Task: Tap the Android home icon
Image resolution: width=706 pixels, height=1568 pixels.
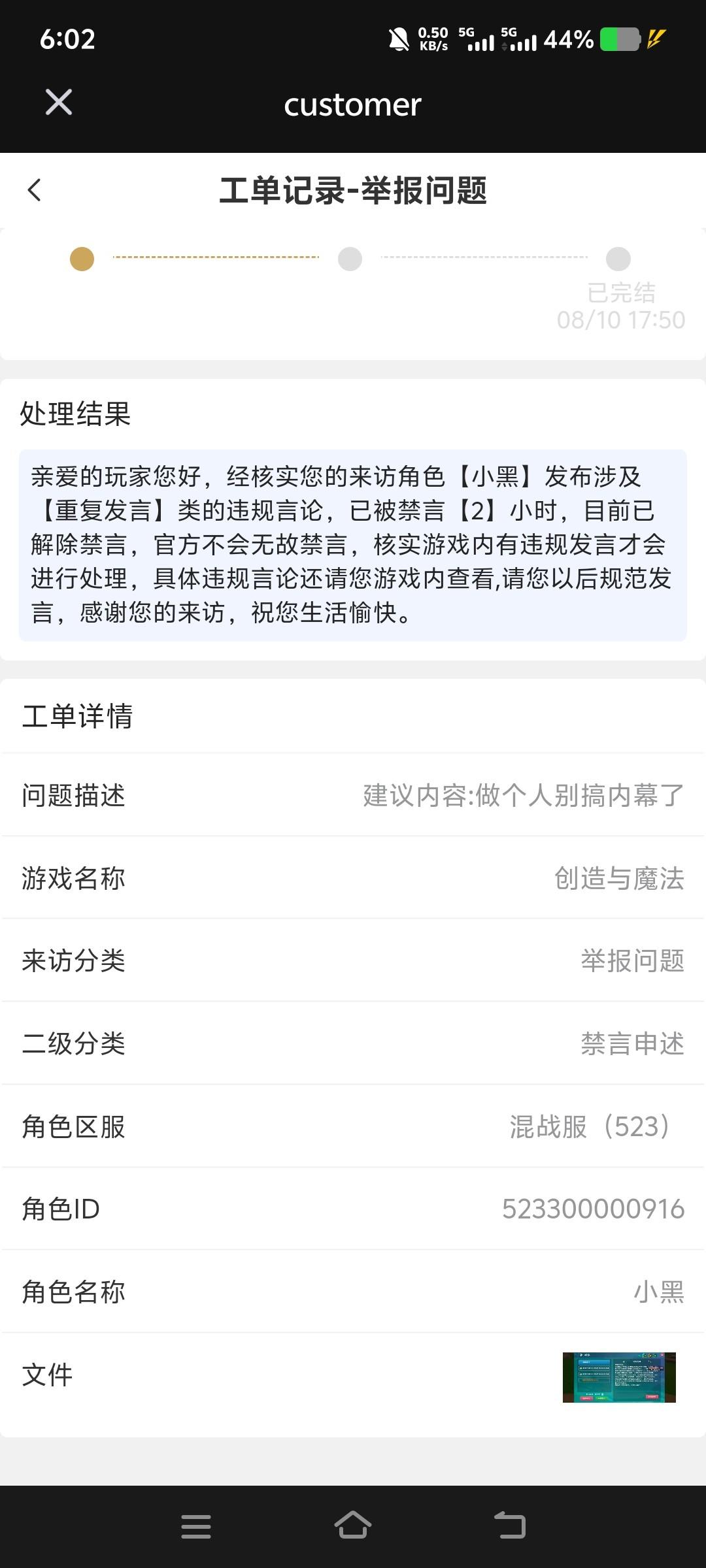Action: tap(353, 1526)
